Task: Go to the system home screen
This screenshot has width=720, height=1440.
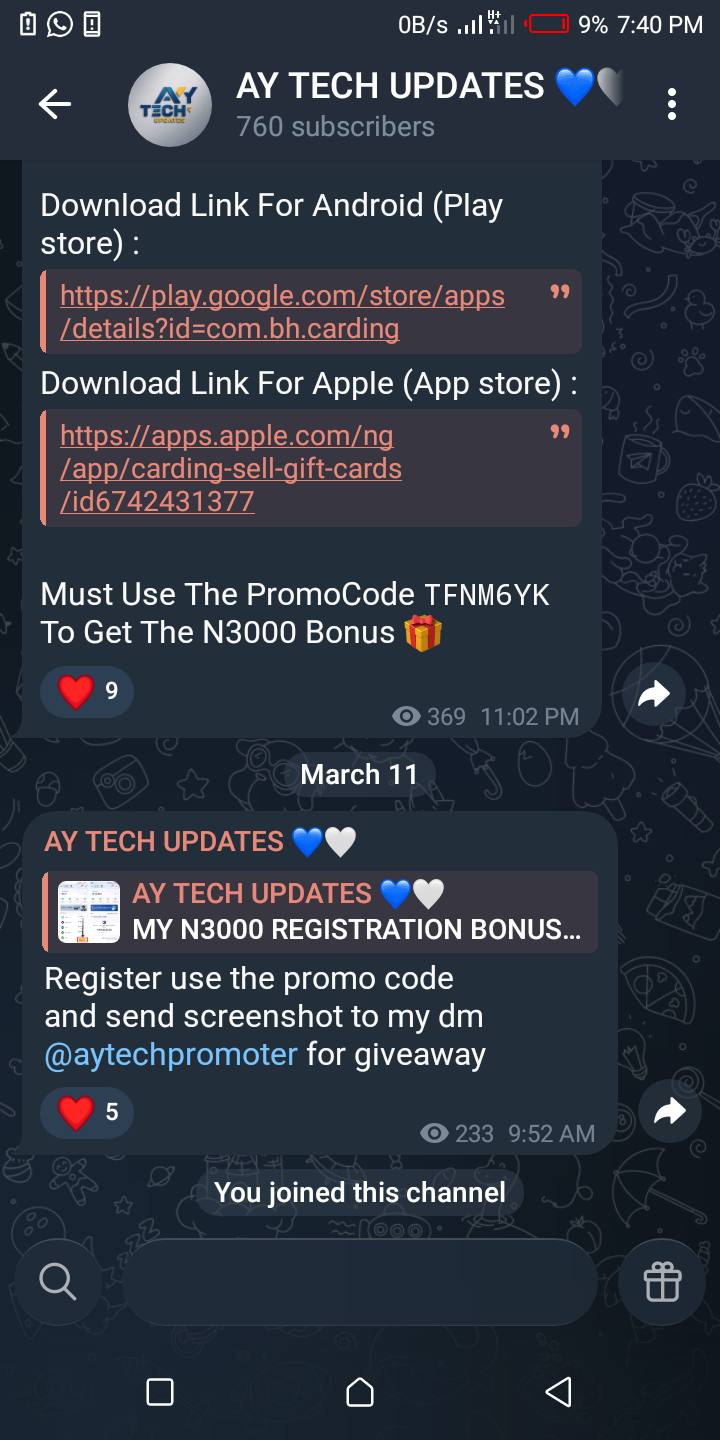Action: tap(360, 1392)
